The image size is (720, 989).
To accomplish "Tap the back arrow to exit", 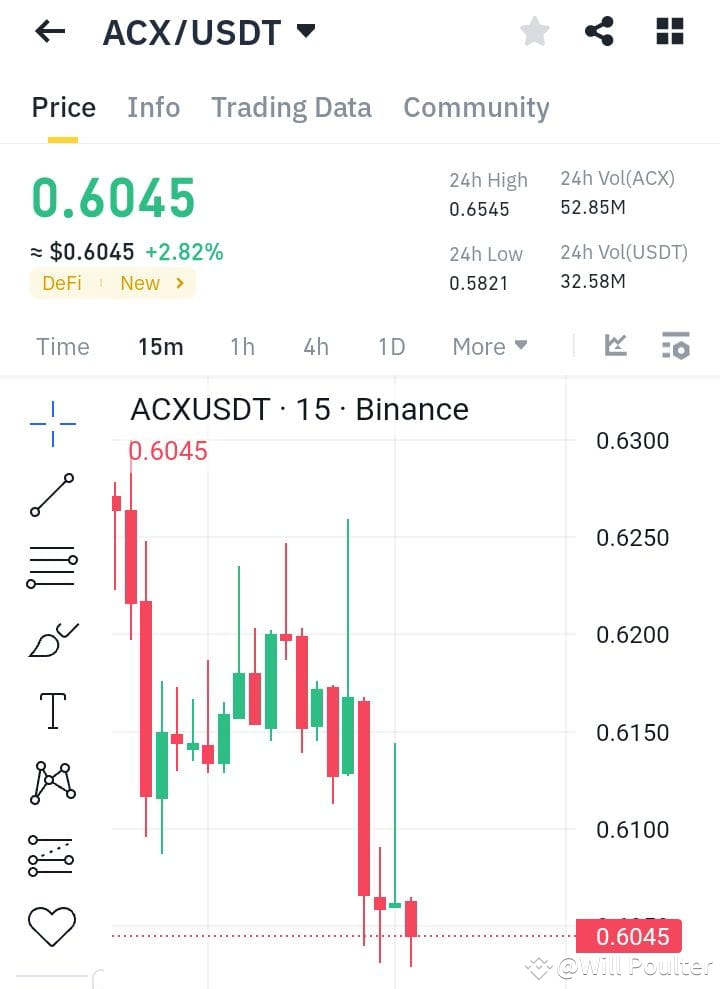I will (x=48, y=30).
